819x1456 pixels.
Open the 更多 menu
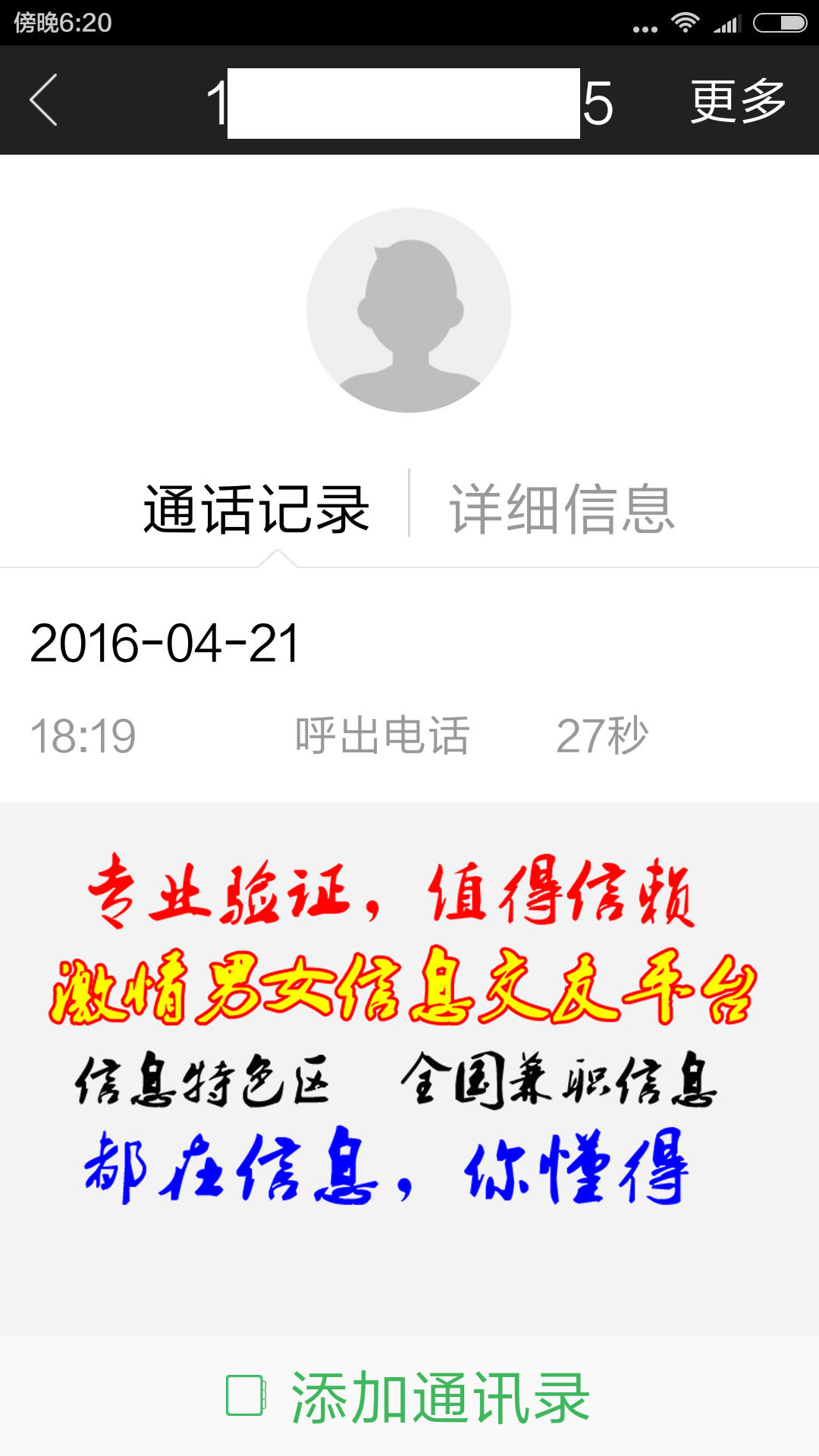coord(737,102)
